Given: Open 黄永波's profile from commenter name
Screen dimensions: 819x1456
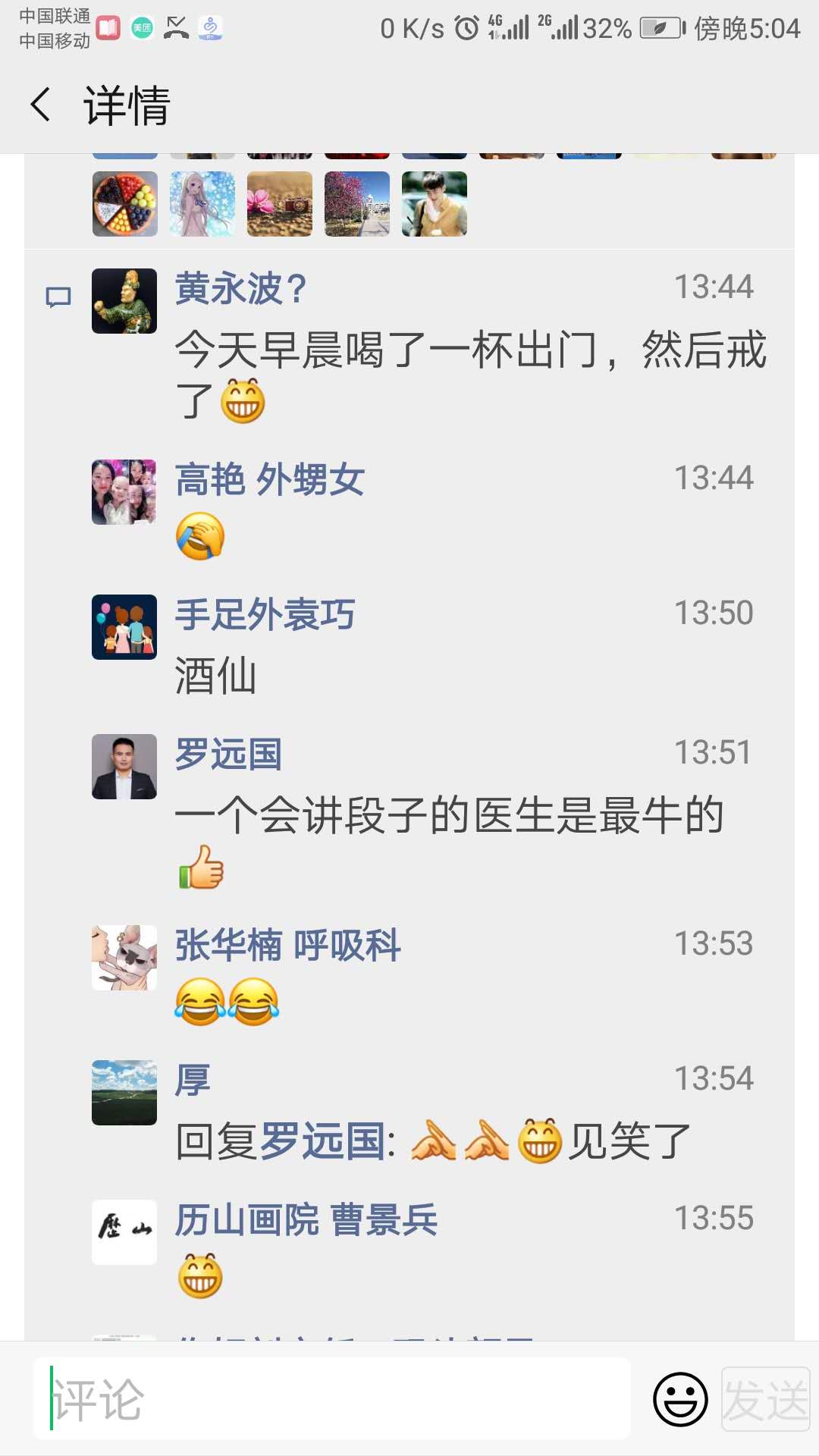Looking at the screenshot, I should (240, 289).
